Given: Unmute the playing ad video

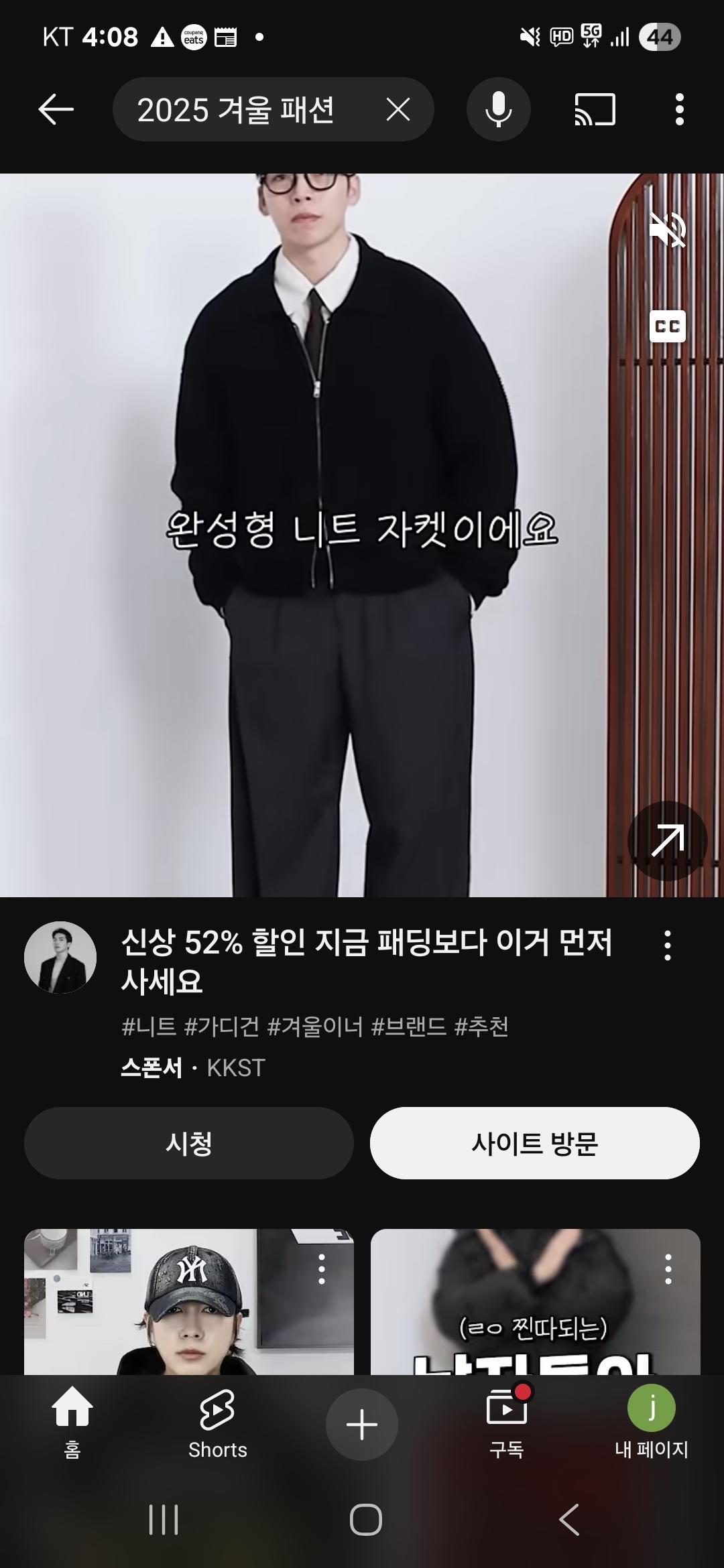Looking at the screenshot, I should pos(668,230).
